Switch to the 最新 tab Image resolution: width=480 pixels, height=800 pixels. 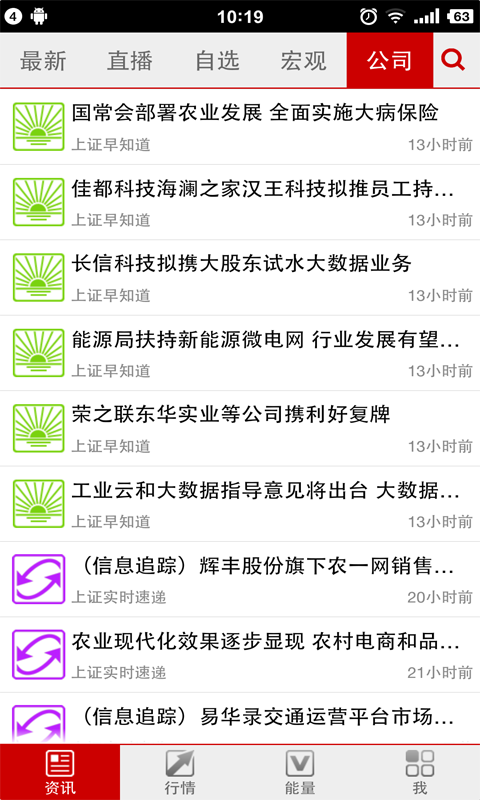click(43, 61)
